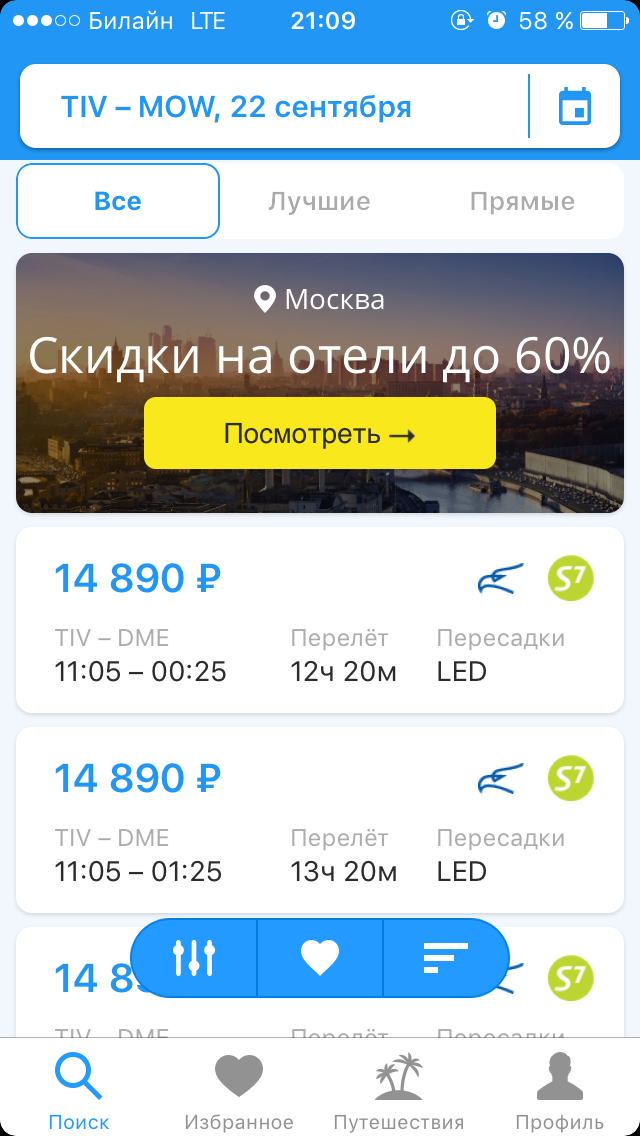Open the sorting options button
The width and height of the screenshot is (640, 1136).
click(446, 958)
